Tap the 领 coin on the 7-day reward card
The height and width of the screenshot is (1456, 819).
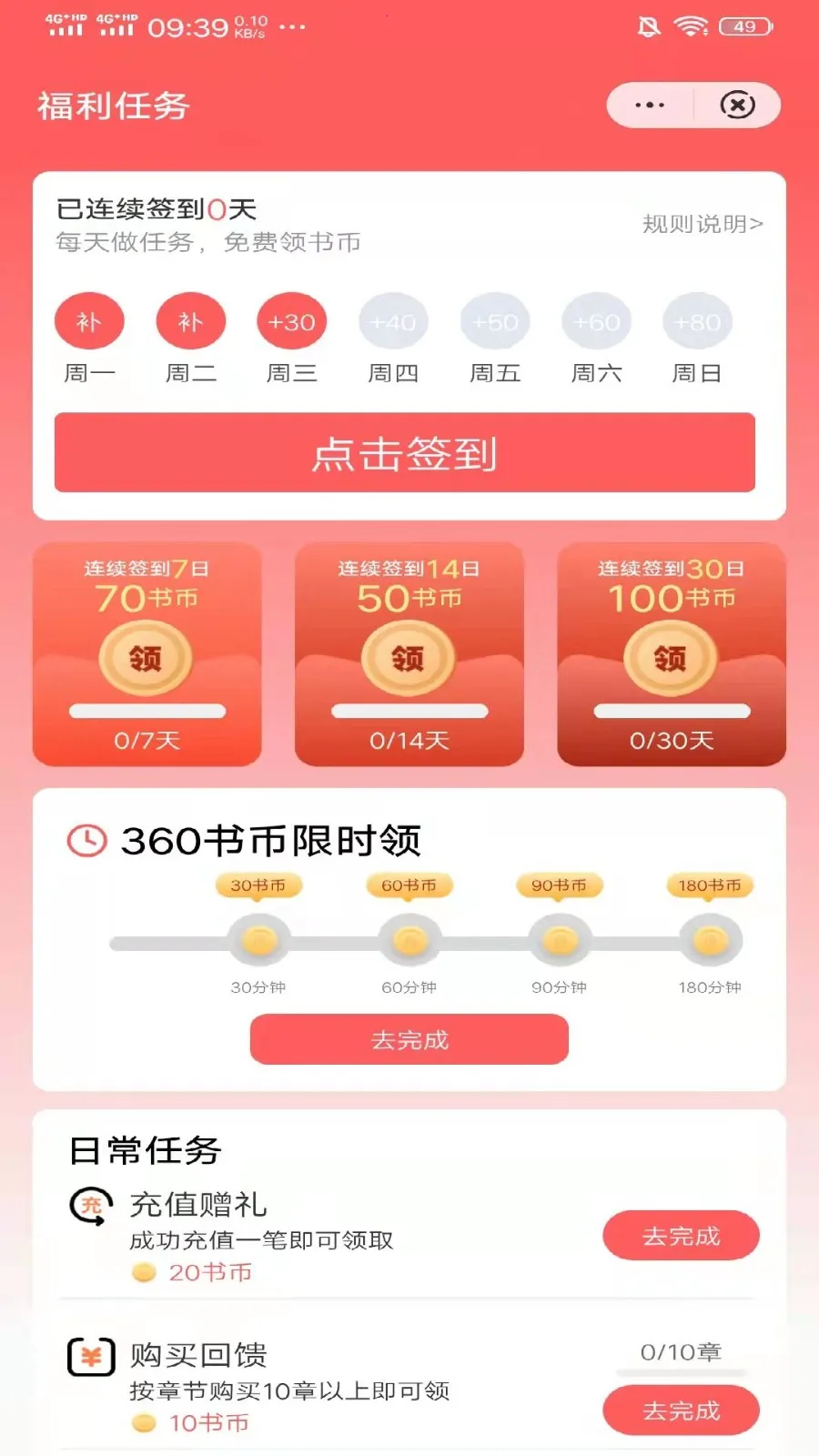147,659
